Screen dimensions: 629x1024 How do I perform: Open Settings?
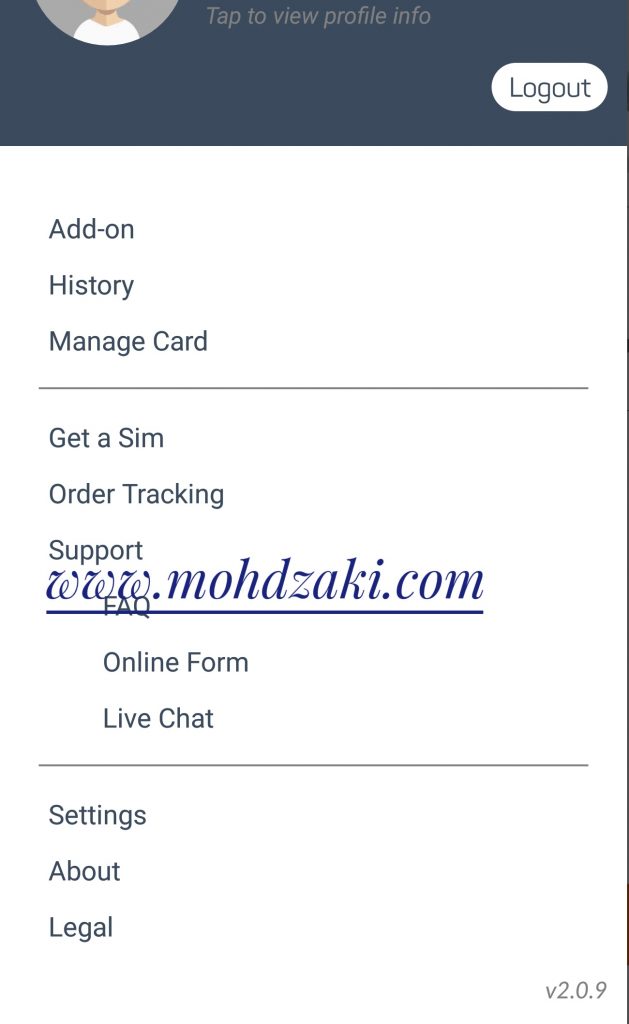[97, 816]
